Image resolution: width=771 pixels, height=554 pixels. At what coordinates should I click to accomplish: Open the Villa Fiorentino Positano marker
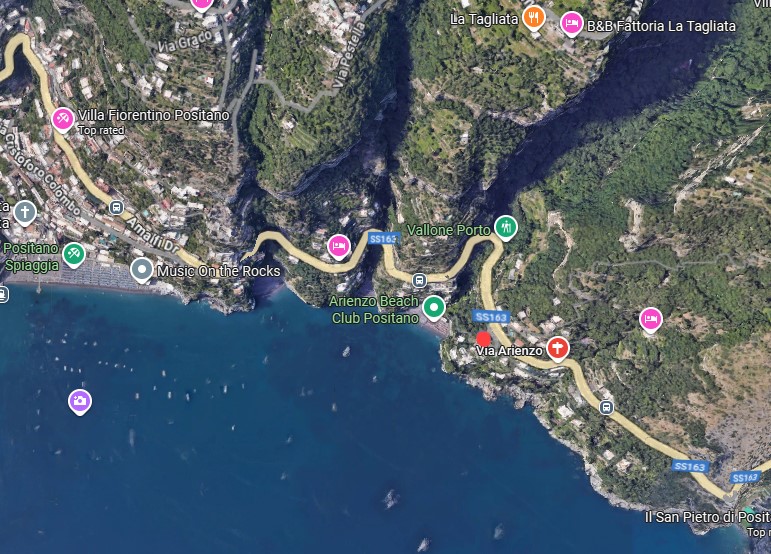pos(63,119)
